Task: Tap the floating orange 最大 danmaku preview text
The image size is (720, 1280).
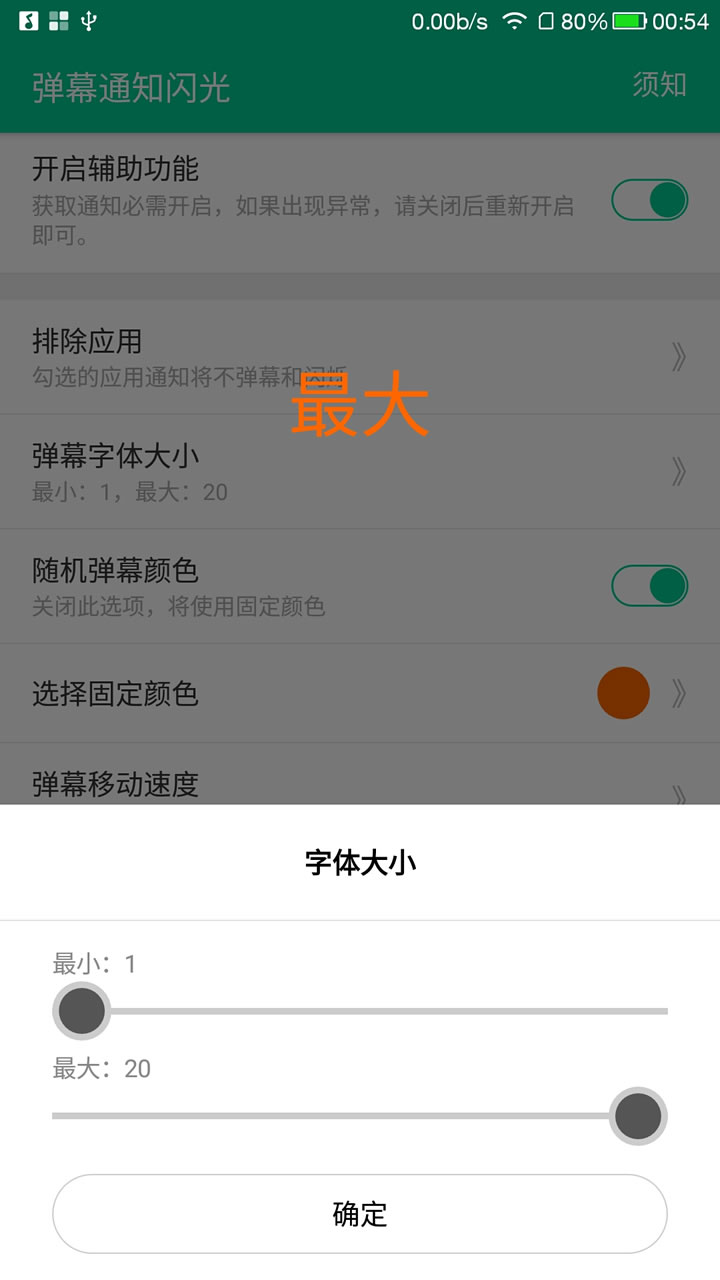Action: [x=358, y=408]
